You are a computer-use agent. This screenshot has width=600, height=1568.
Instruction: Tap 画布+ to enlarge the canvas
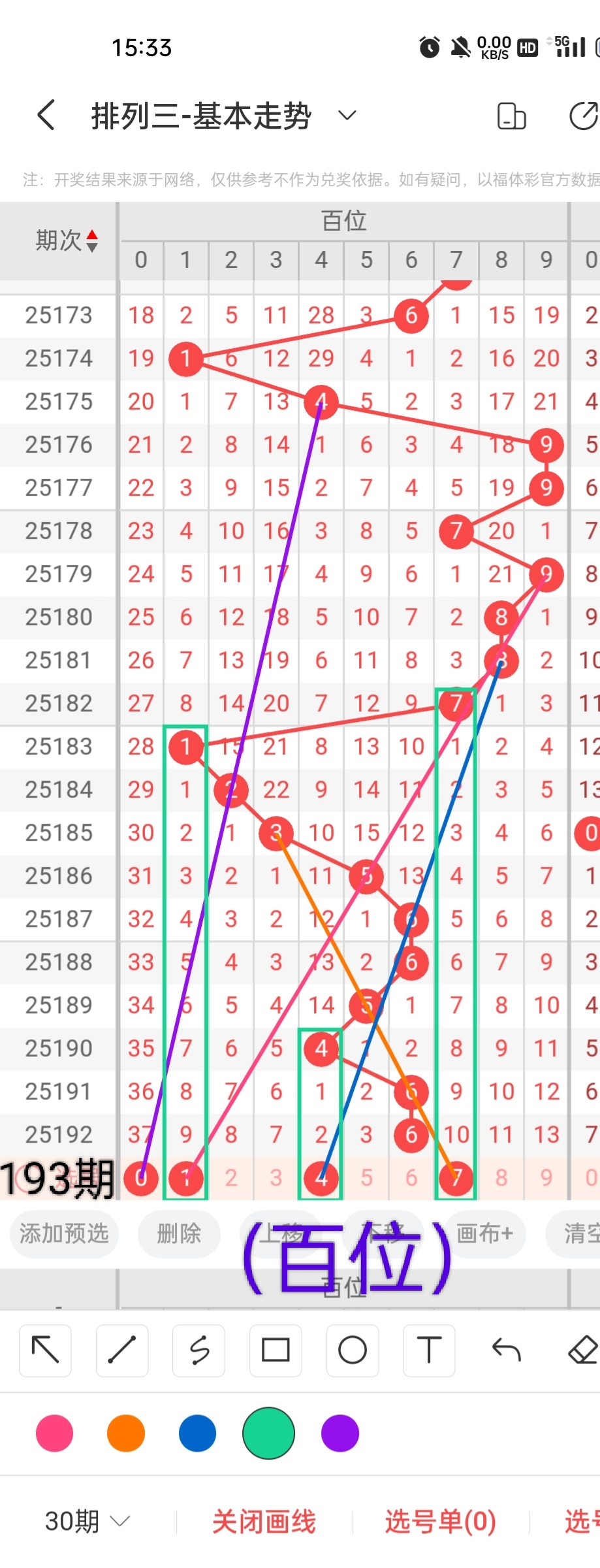tap(484, 1233)
